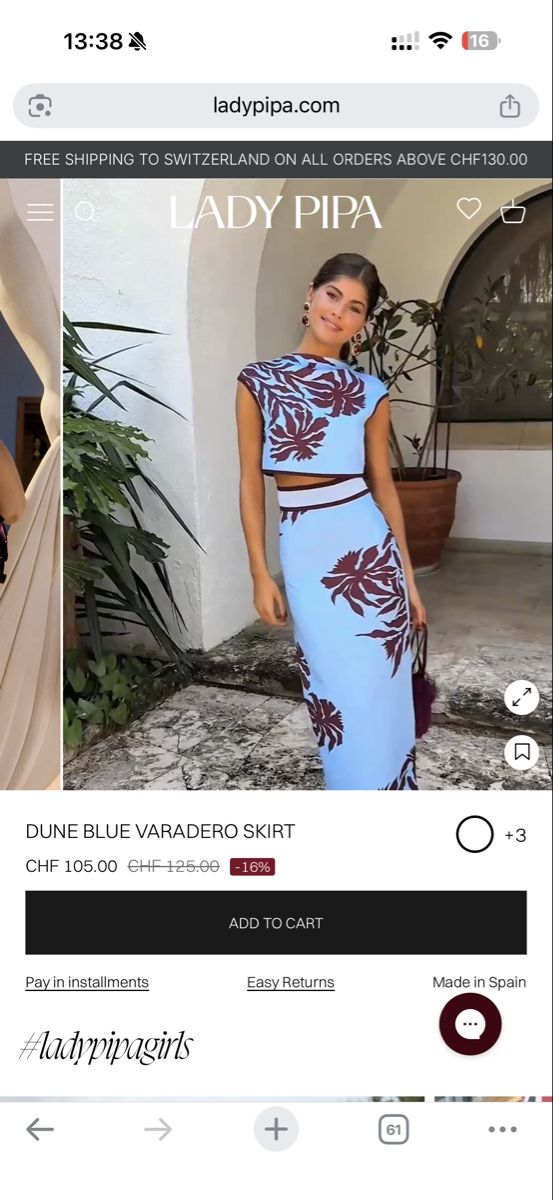Open the chat support bubble
553x1200 pixels.
tap(470, 1024)
